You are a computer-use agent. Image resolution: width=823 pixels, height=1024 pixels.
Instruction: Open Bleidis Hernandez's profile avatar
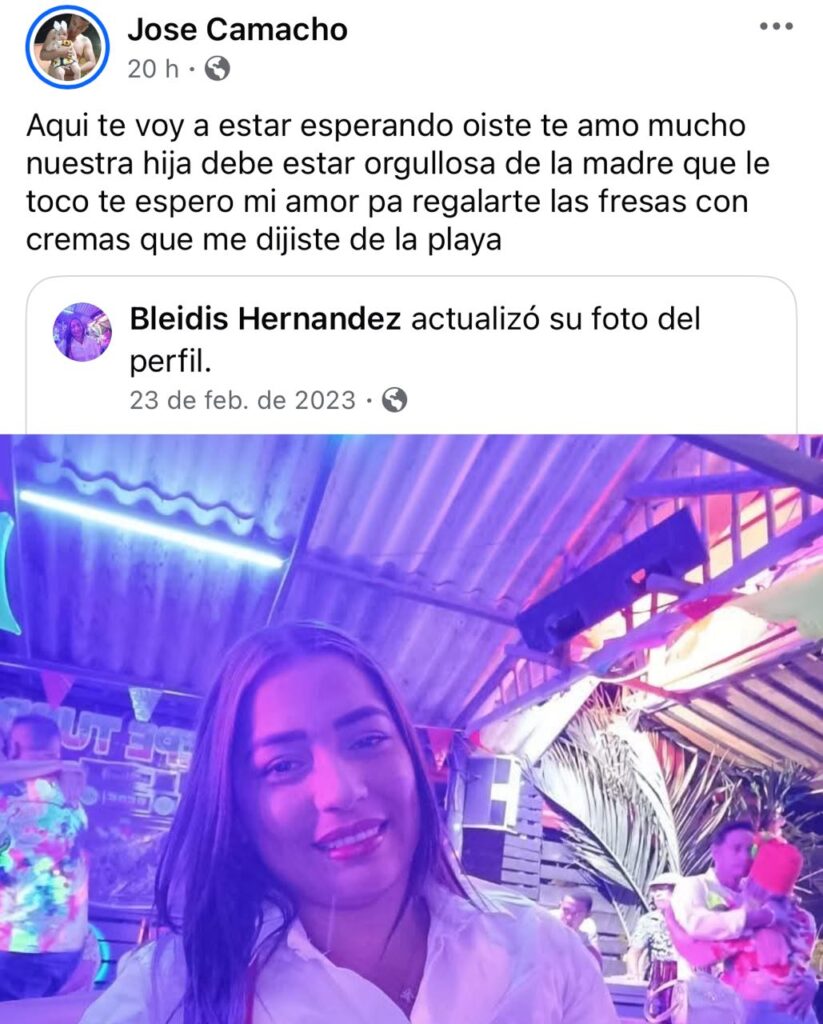coord(82,332)
